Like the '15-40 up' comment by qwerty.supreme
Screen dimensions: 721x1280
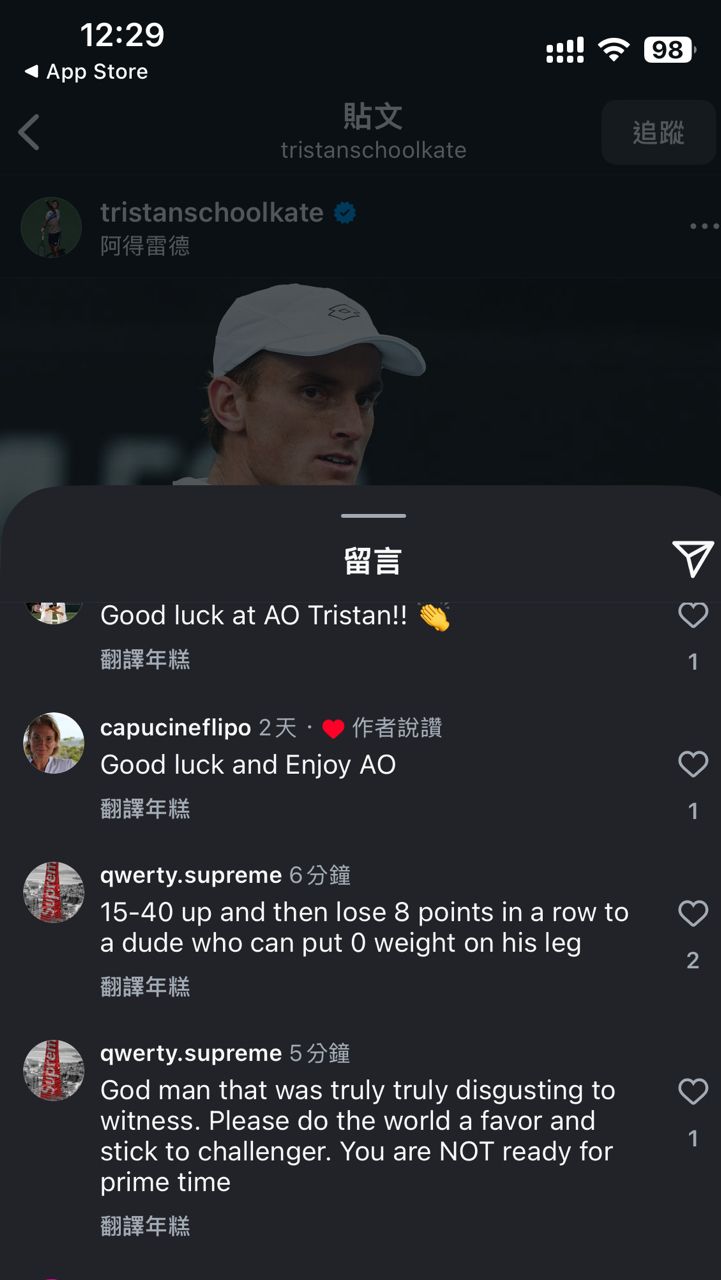coord(693,913)
